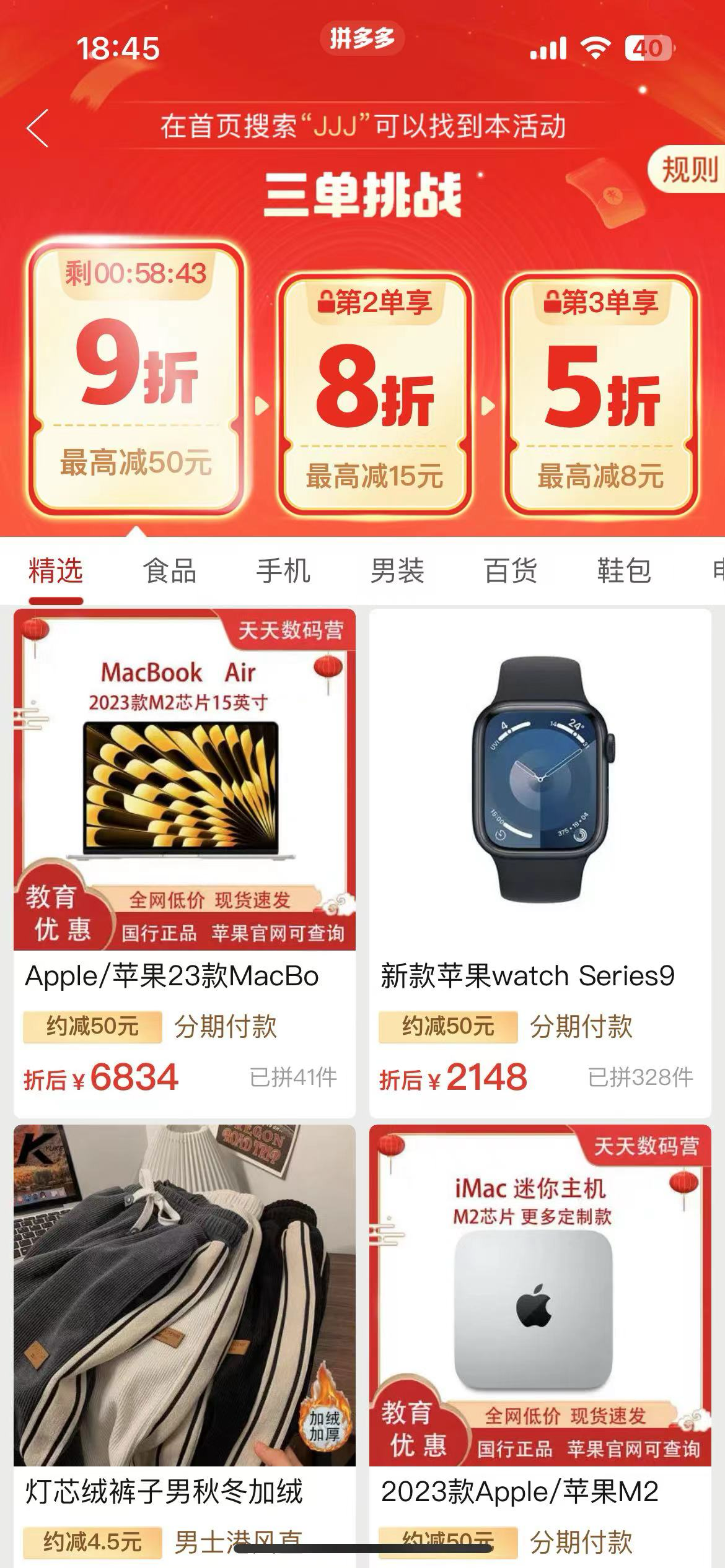Open the 规则 rules button
The width and height of the screenshot is (725, 1568).
pos(688,169)
